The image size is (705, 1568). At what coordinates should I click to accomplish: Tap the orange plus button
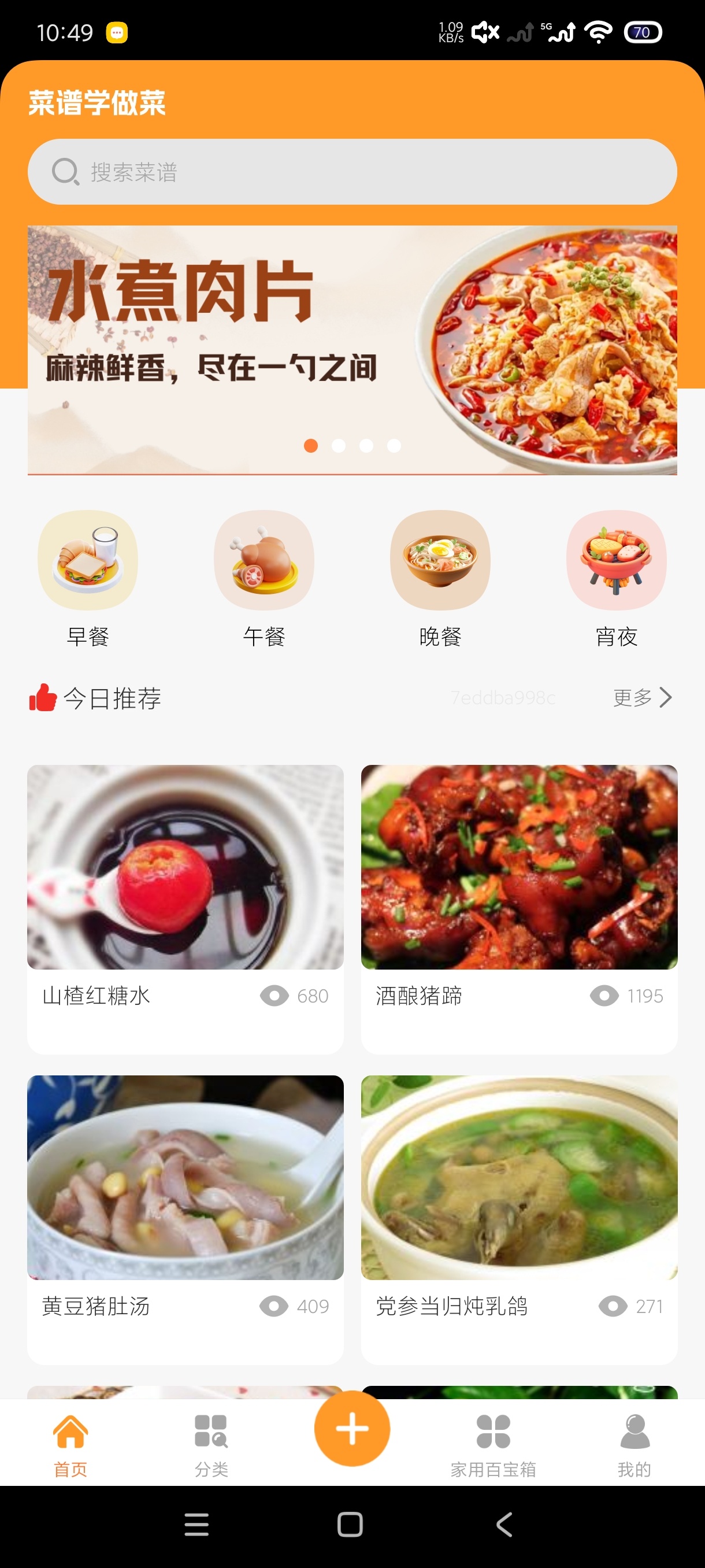click(x=351, y=1428)
